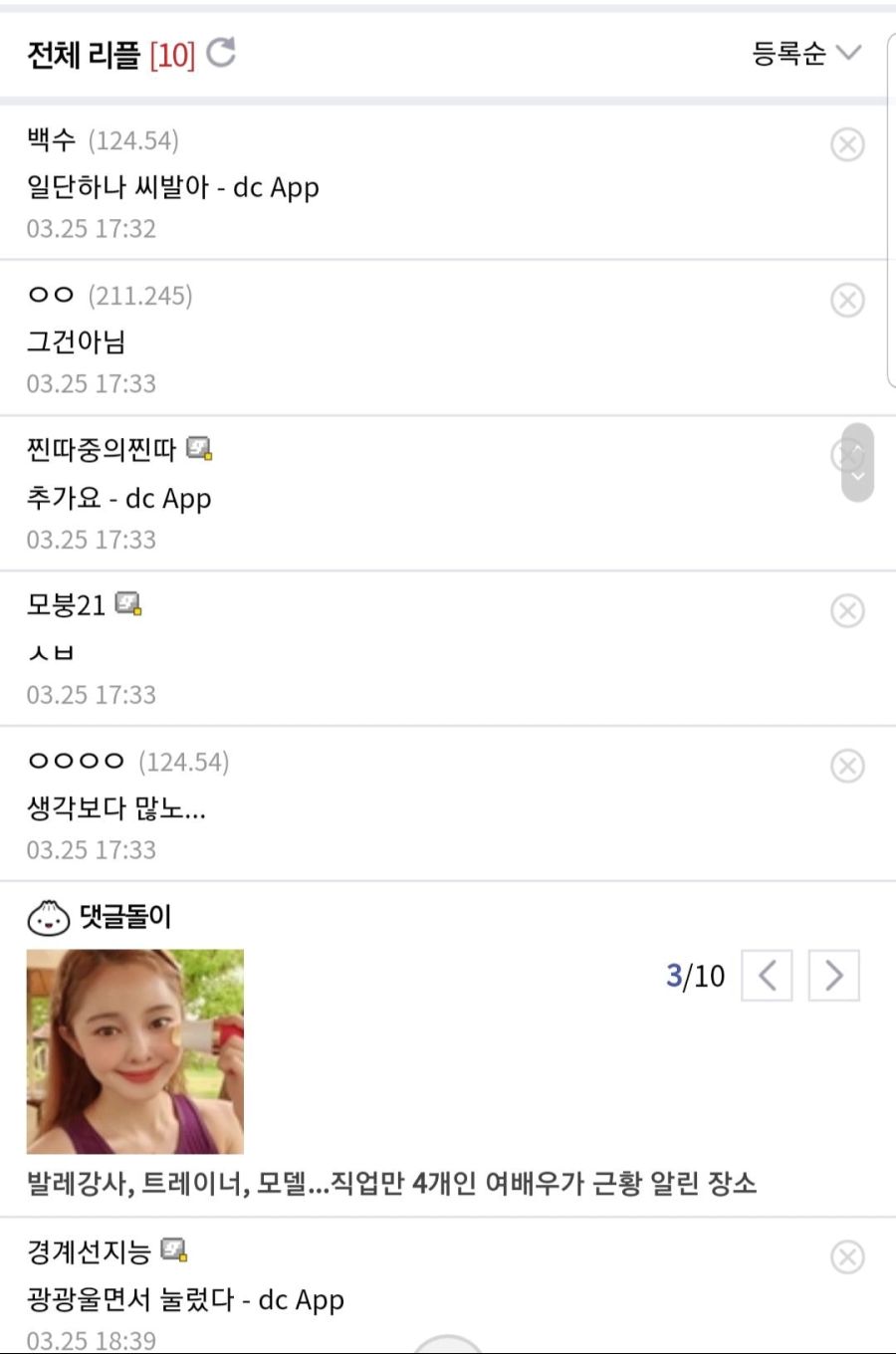Click the 댓글돌이 woman photo thumbnail
This screenshot has width=896, height=1354.
(132, 1048)
